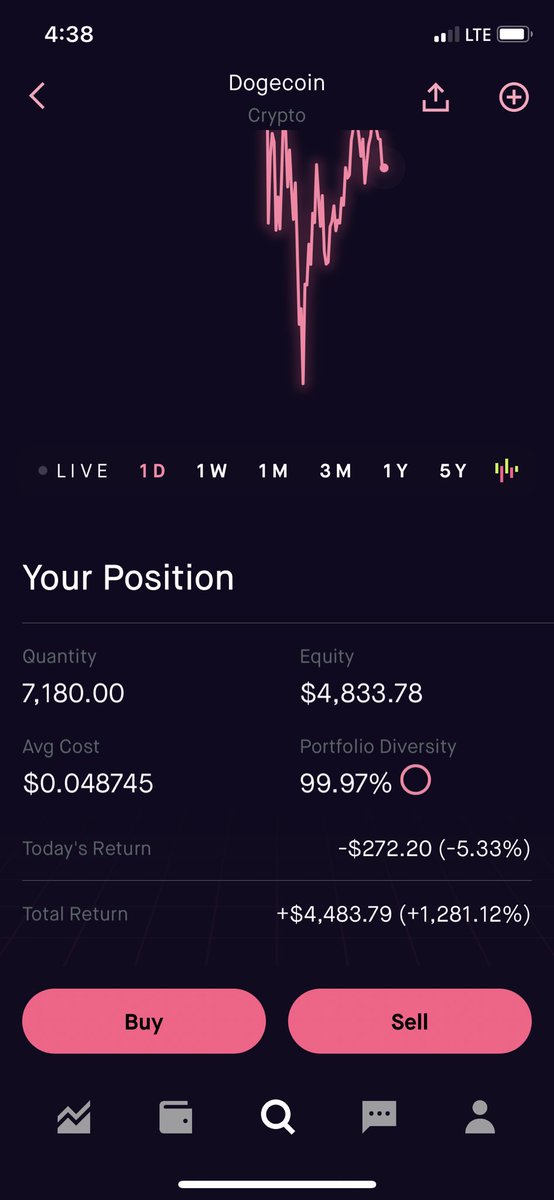Switch chart to 1M range
The image size is (554, 1200).
coord(273,471)
